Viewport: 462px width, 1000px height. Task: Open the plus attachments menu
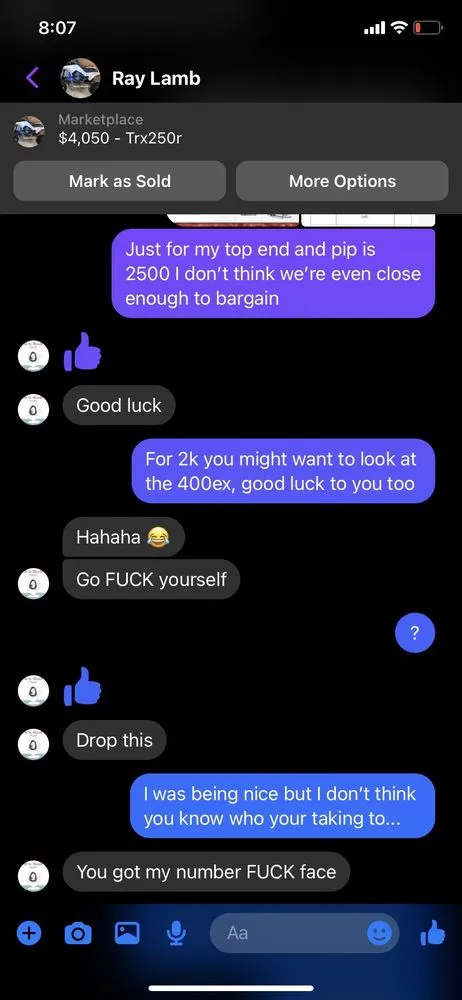(28, 934)
